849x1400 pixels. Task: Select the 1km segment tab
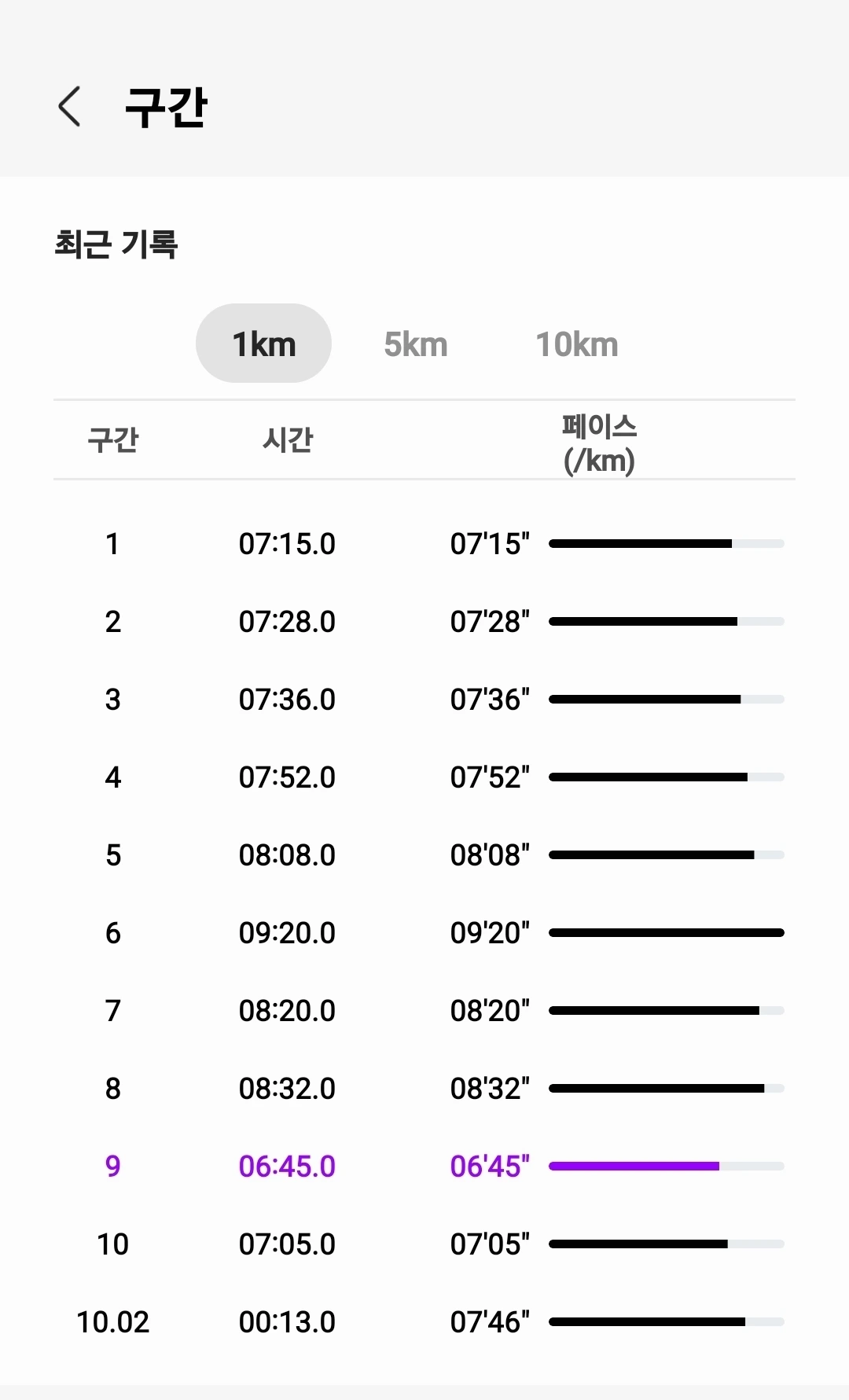point(263,344)
